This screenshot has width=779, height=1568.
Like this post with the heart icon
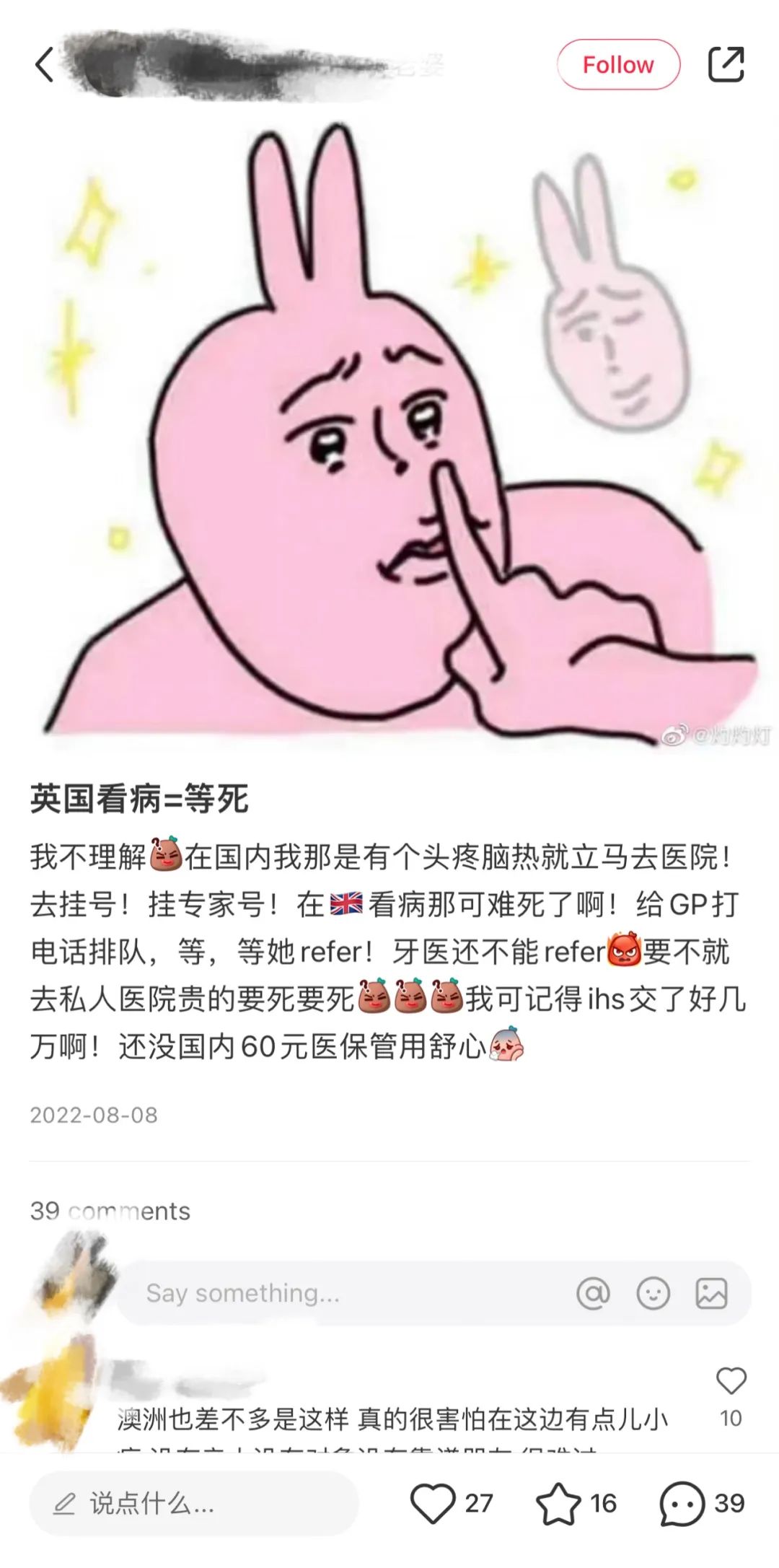(x=433, y=1503)
